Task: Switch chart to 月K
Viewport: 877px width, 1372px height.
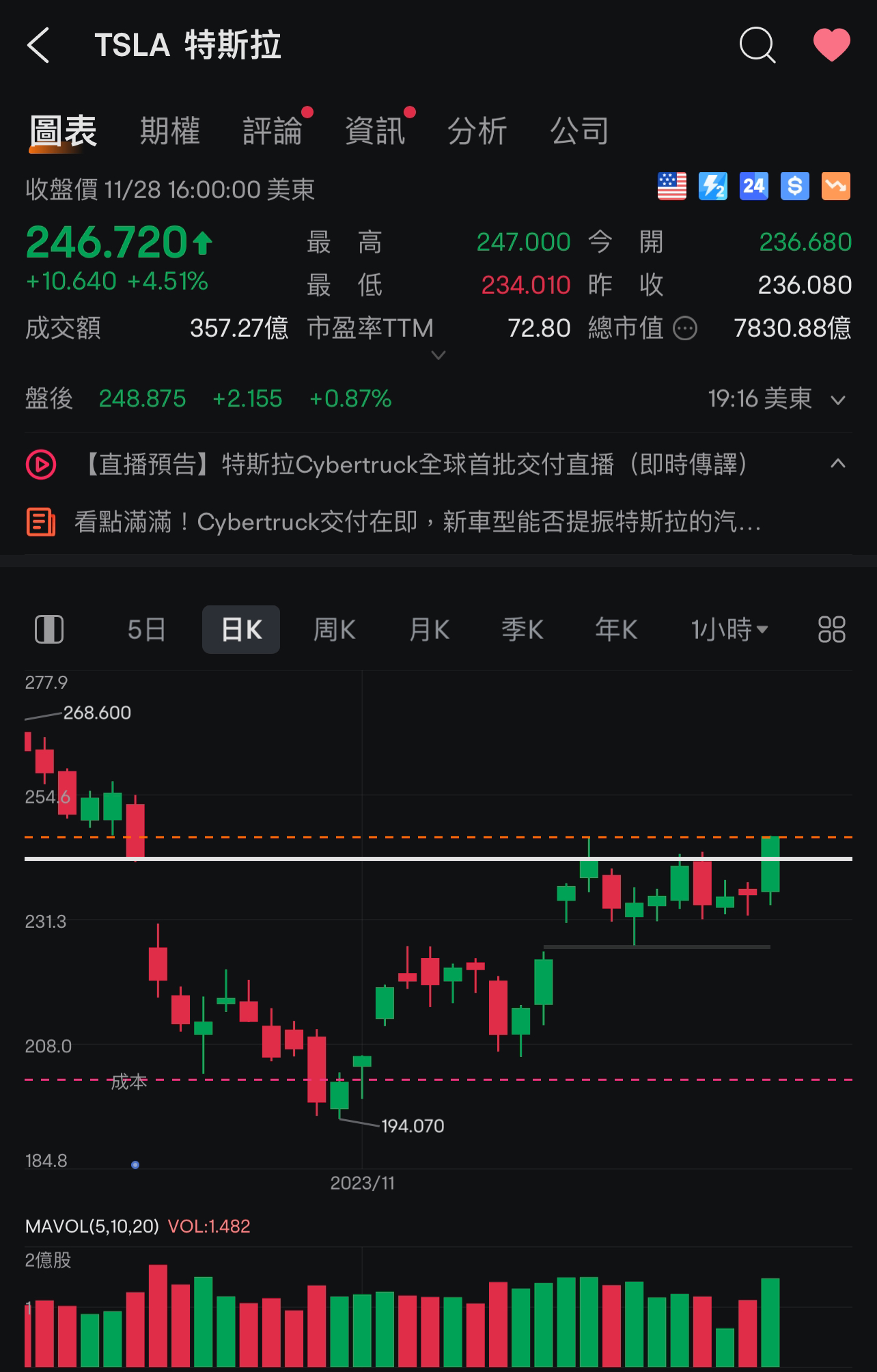Action: pos(429,629)
